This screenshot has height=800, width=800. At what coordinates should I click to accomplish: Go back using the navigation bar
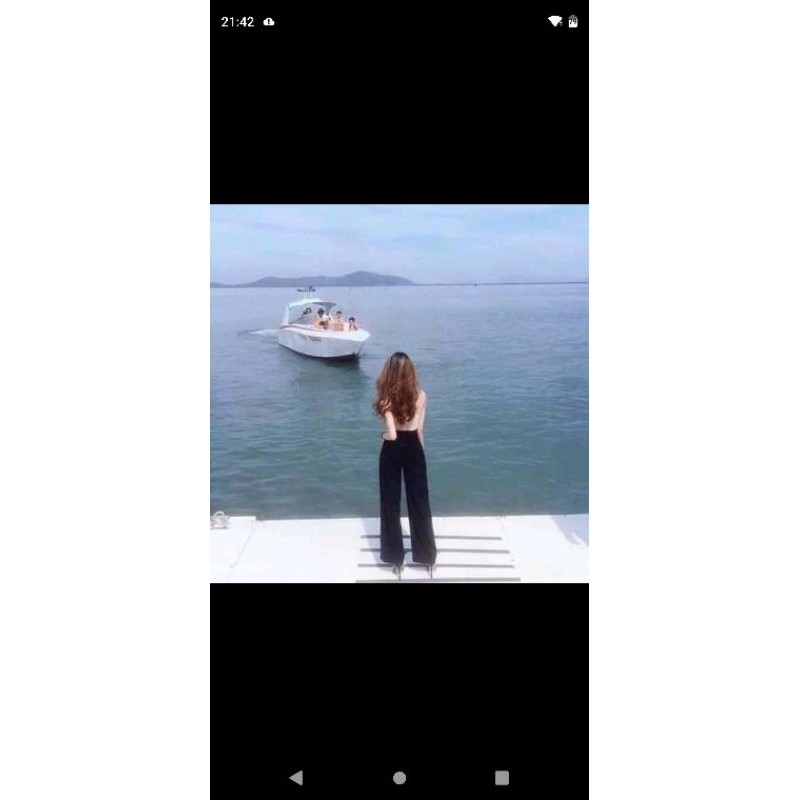pyautogui.click(x=296, y=777)
